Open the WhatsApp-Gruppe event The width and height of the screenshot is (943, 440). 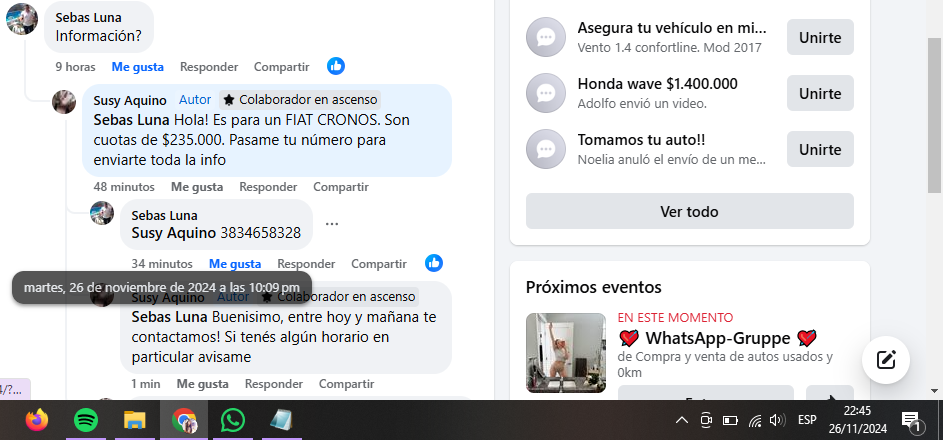(717, 338)
